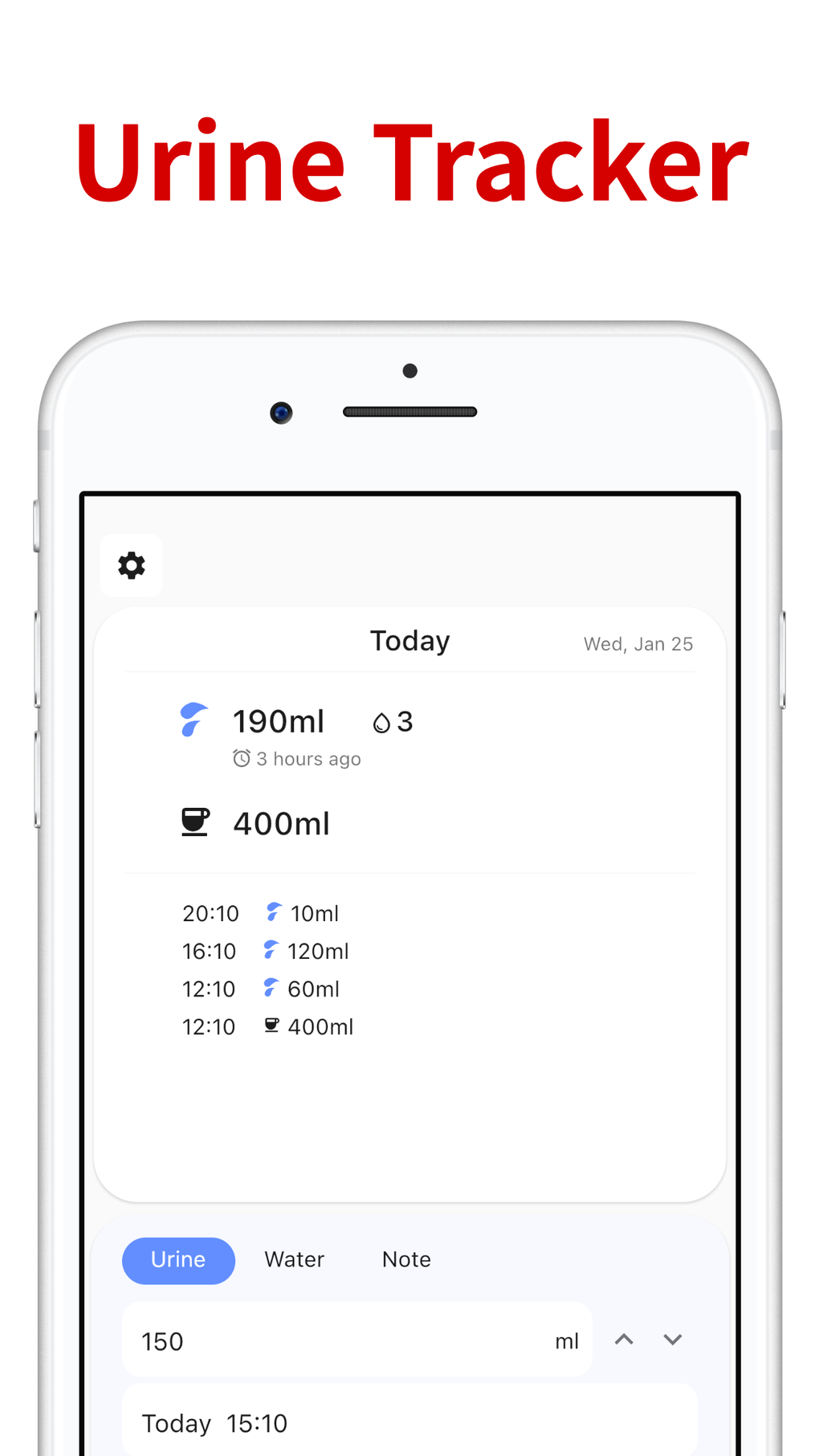Viewport: 819px width, 1456px height.
Task: Increase the volume with the up arrow
Action: (624, 1339)
